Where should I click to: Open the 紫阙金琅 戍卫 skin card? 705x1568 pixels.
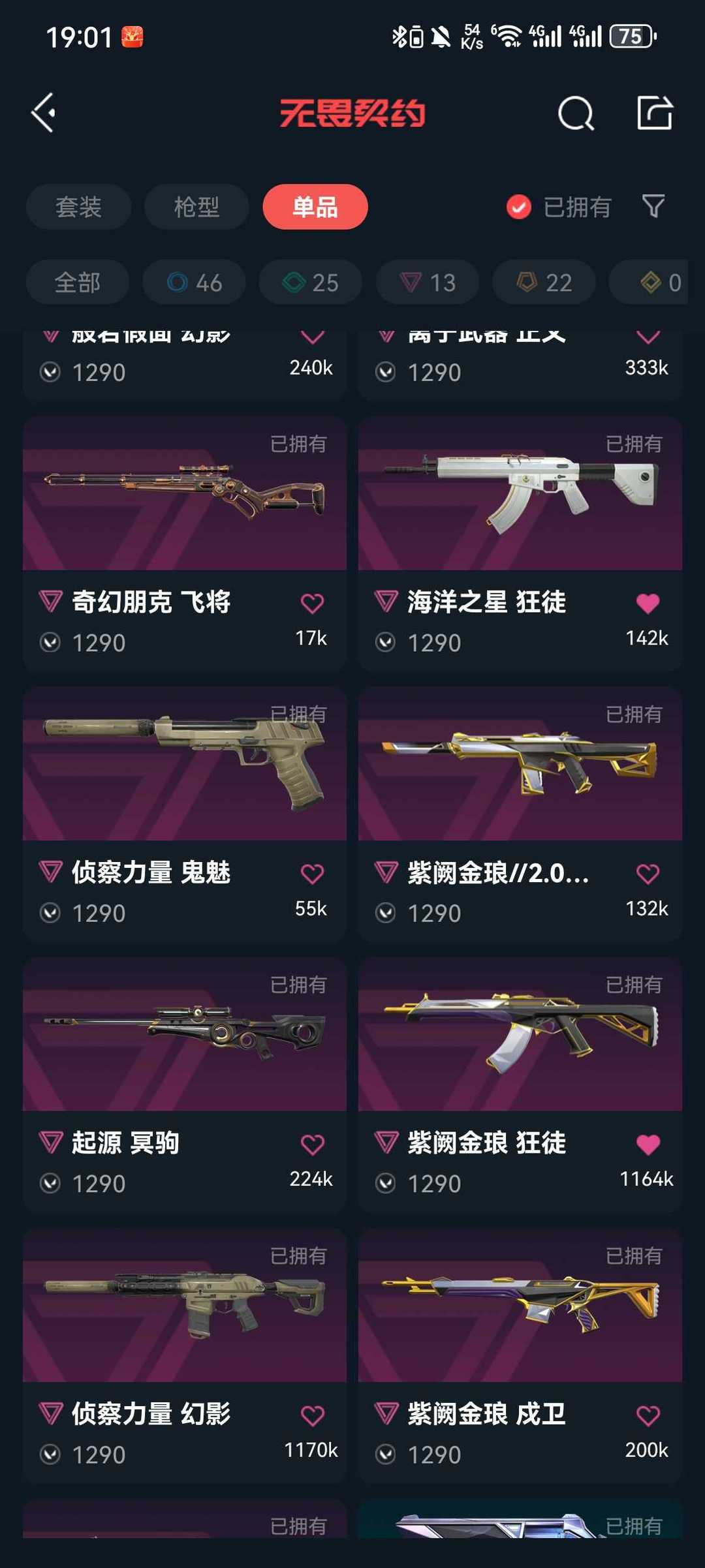coord(520,1356)
